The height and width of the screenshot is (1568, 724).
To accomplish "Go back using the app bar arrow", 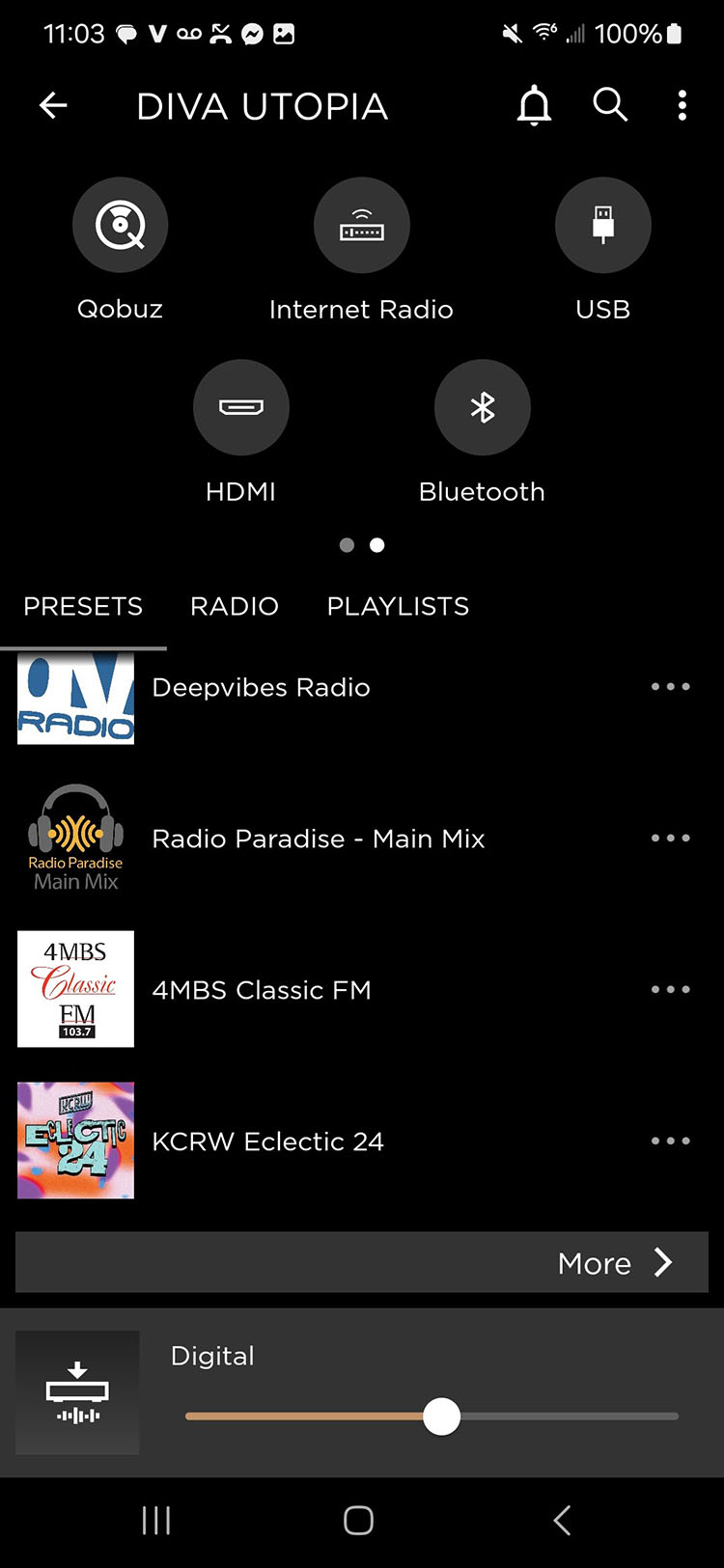I will point(54,105).
